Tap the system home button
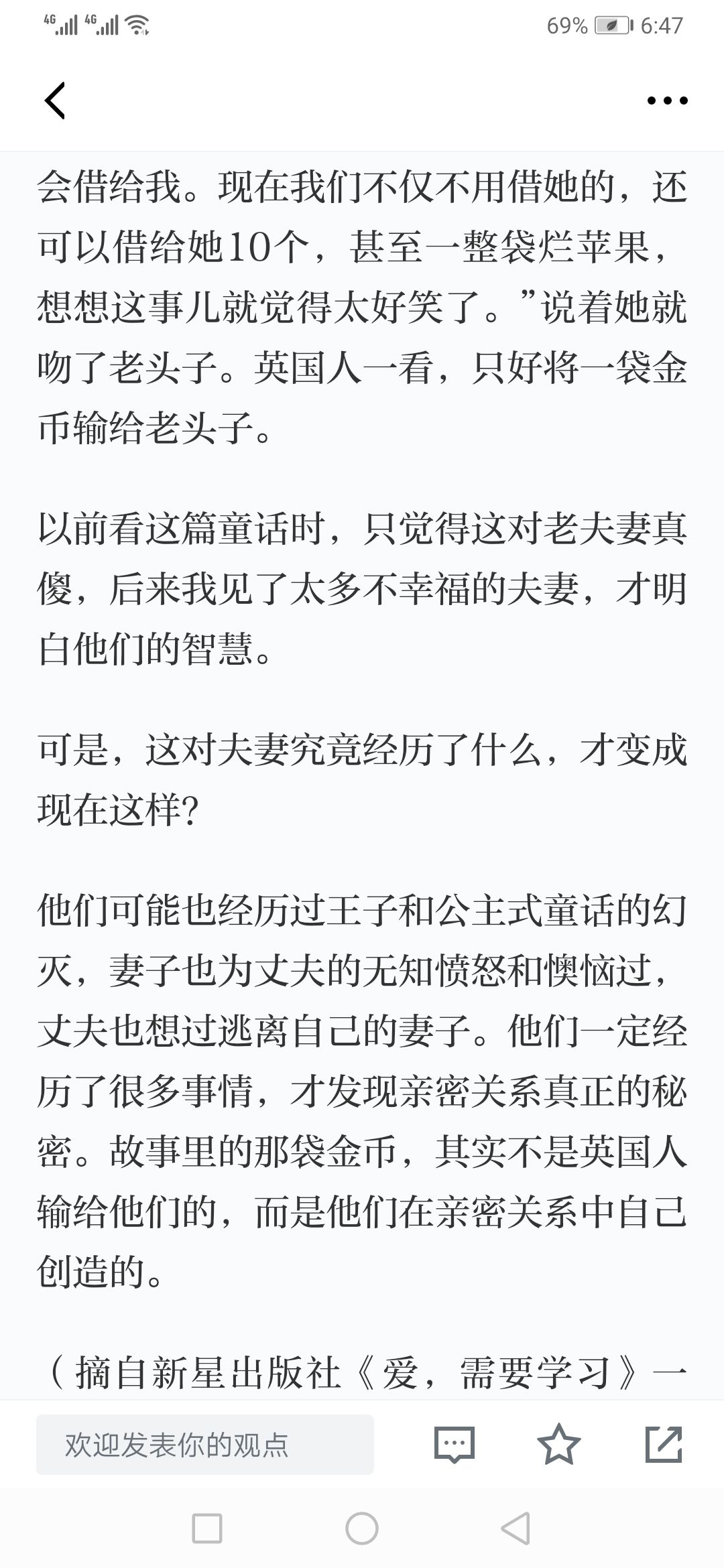Screen dimensions: 724x1568 pos(362,1530)
